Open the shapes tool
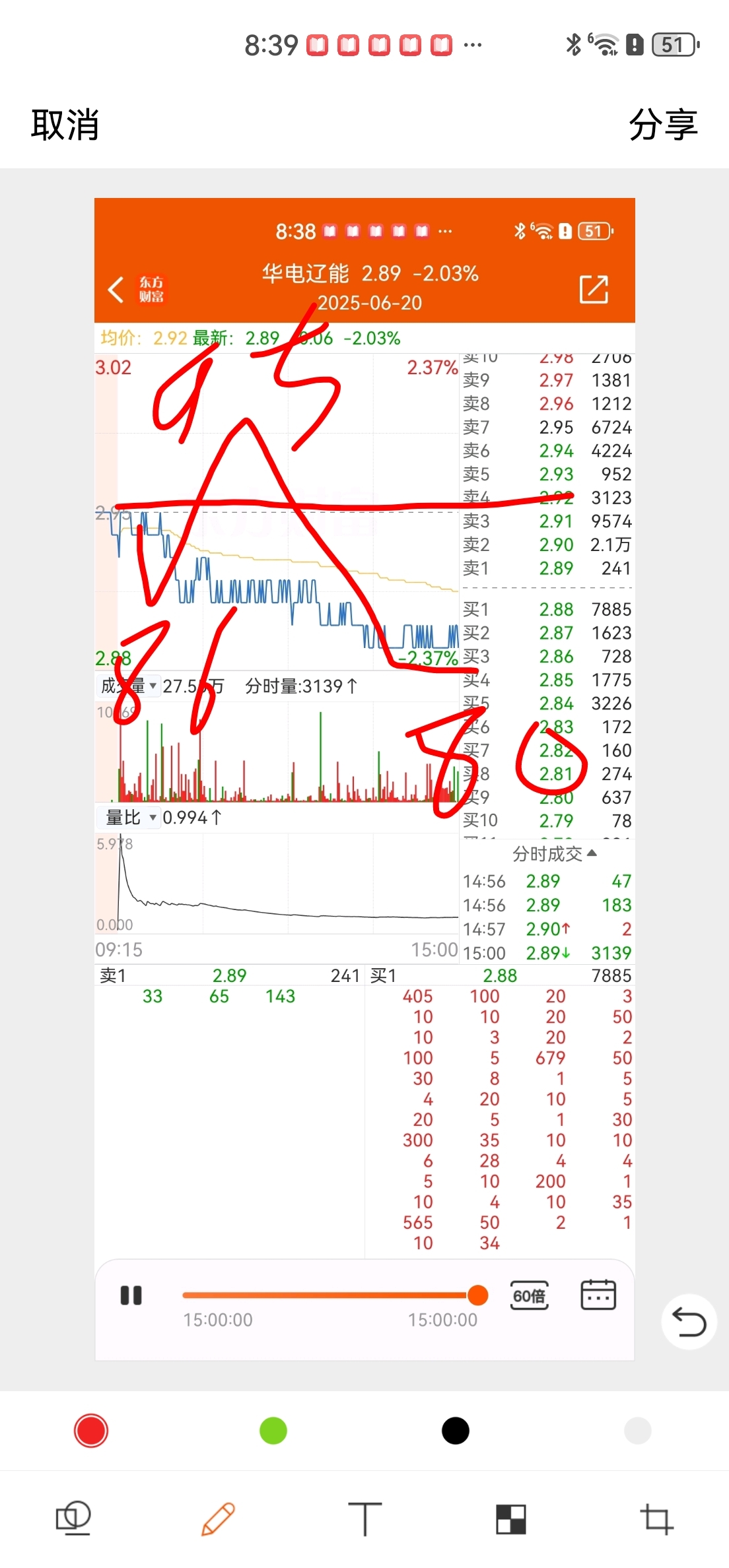The height and width of the screenshot is (1568, 729). [x=73, y=1519]
